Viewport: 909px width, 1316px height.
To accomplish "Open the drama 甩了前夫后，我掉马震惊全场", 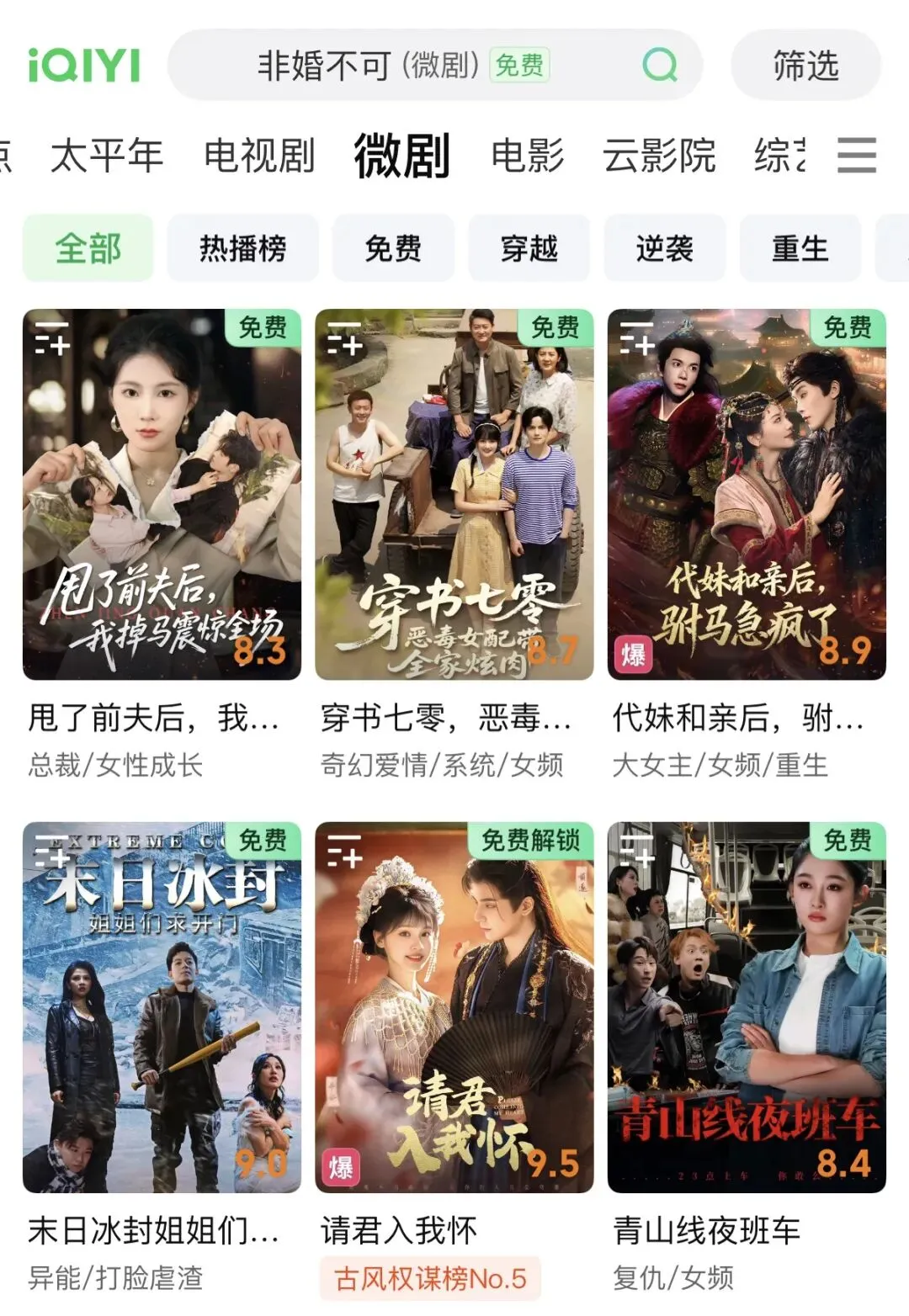I will point(162,495).
